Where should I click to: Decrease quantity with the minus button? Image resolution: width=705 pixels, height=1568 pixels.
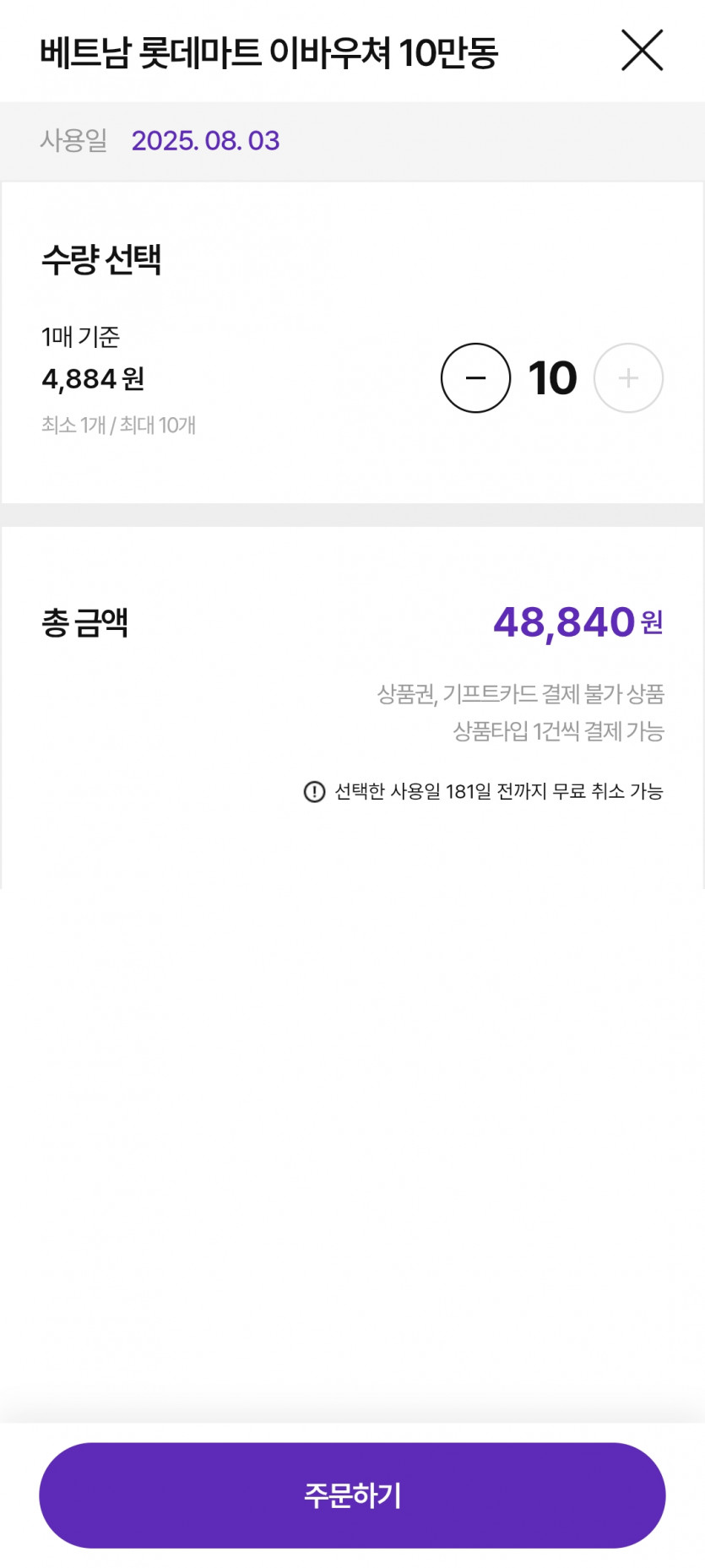475,377
